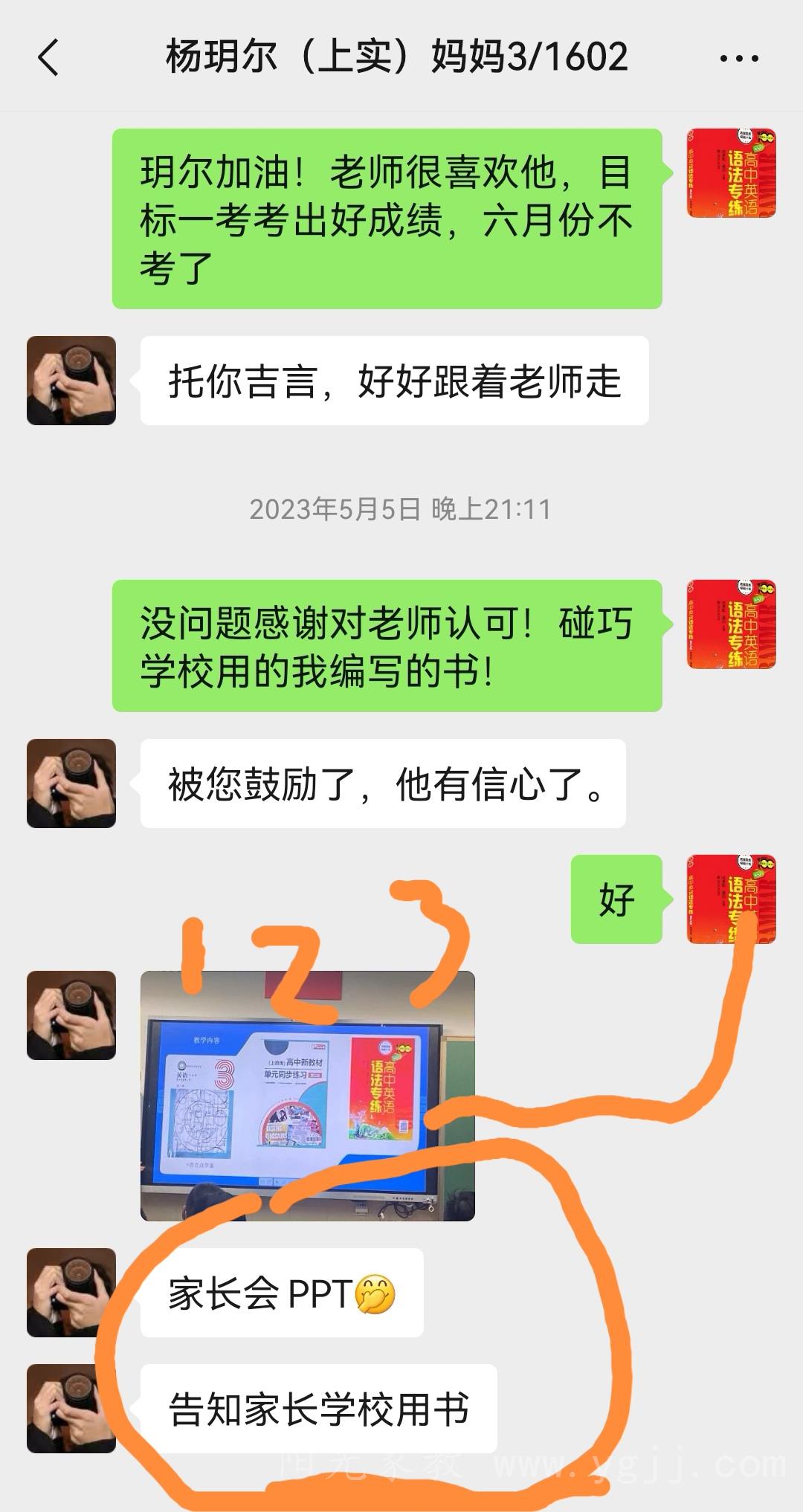Open the shared classroom screen photo
Viewport: 803px width, 1512px height.
point(307,1095)
